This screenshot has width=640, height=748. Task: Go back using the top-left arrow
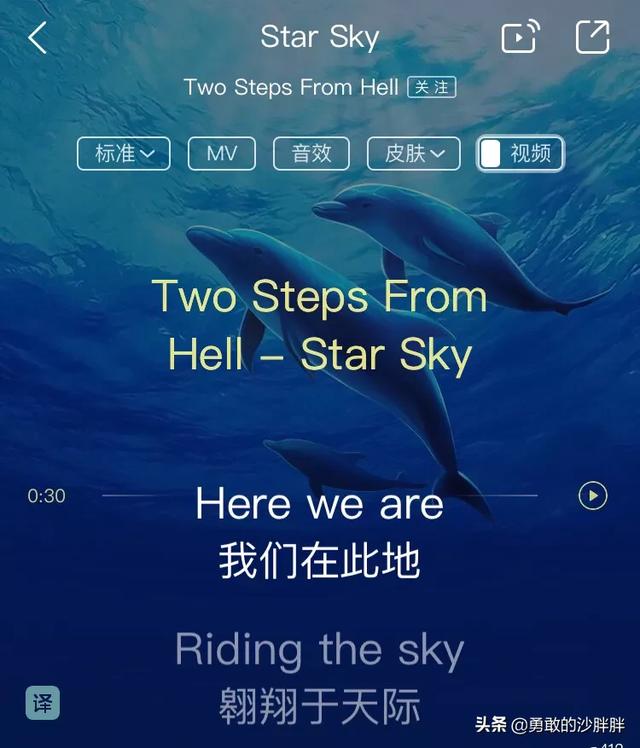[38, 38]
